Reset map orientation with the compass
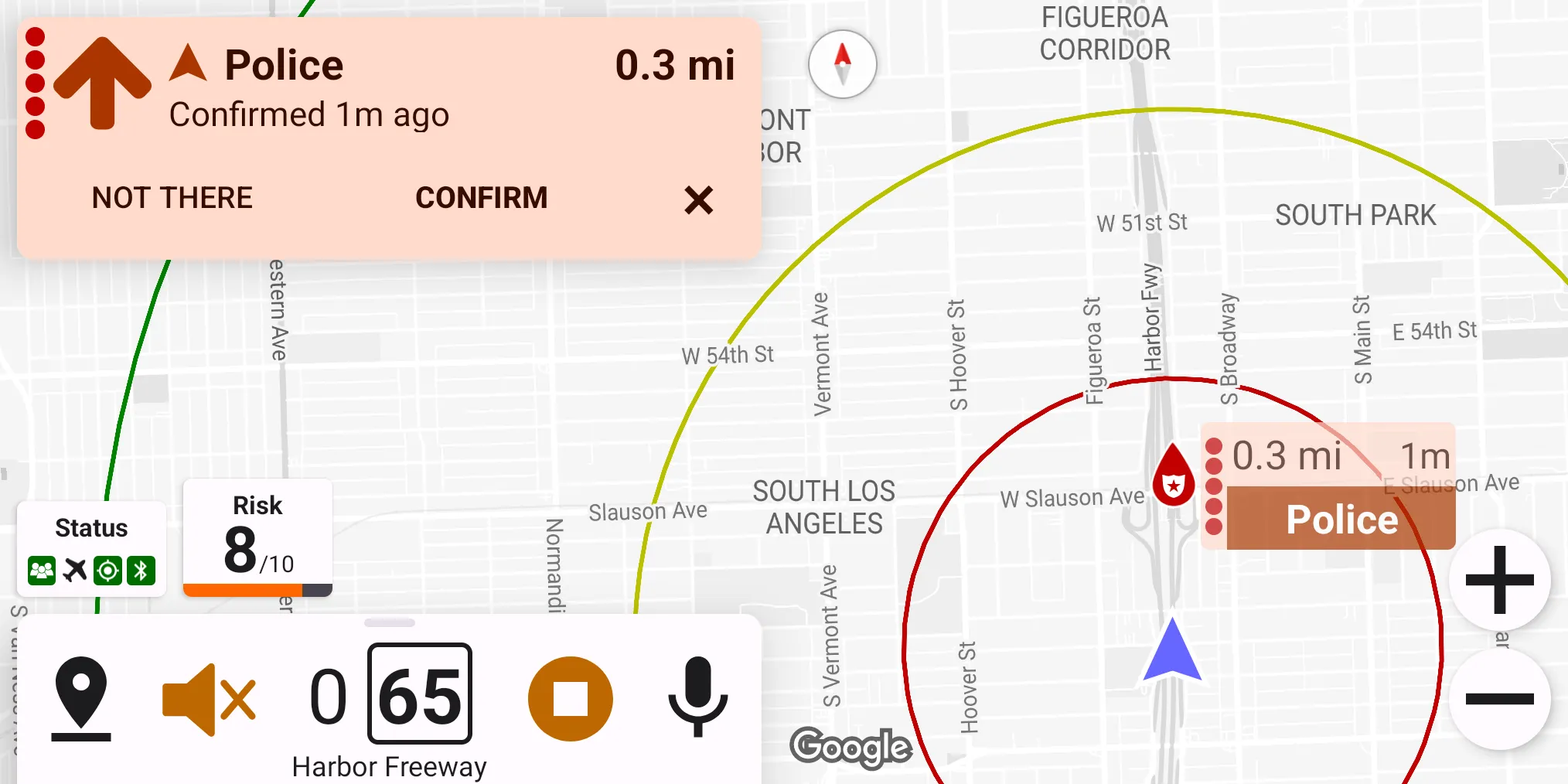Image resolution: width=1568 pixels, height=784 pixels. point(842,64)
